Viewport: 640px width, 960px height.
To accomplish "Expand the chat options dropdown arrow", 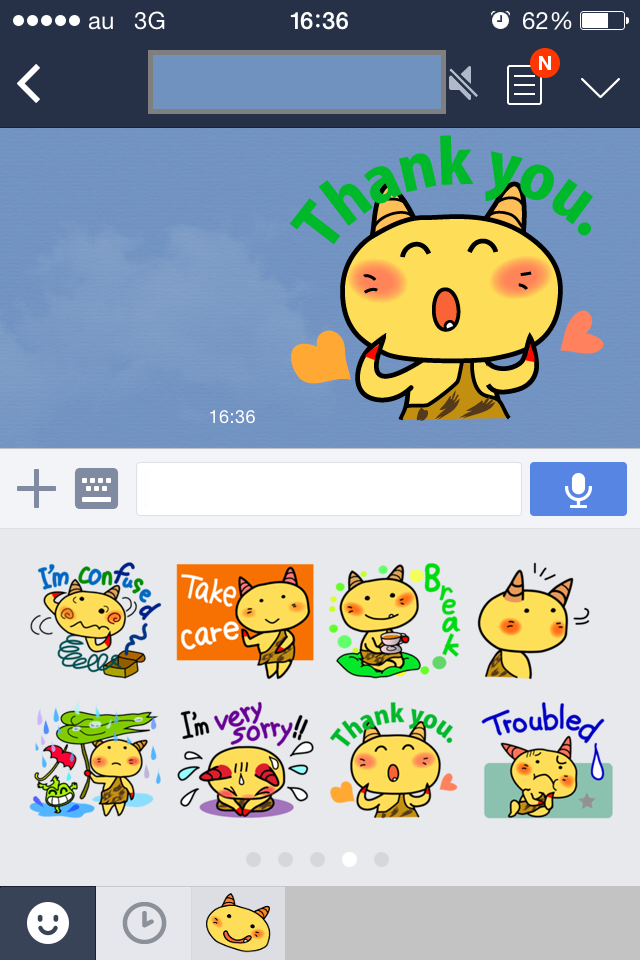I will coord(600,87).
